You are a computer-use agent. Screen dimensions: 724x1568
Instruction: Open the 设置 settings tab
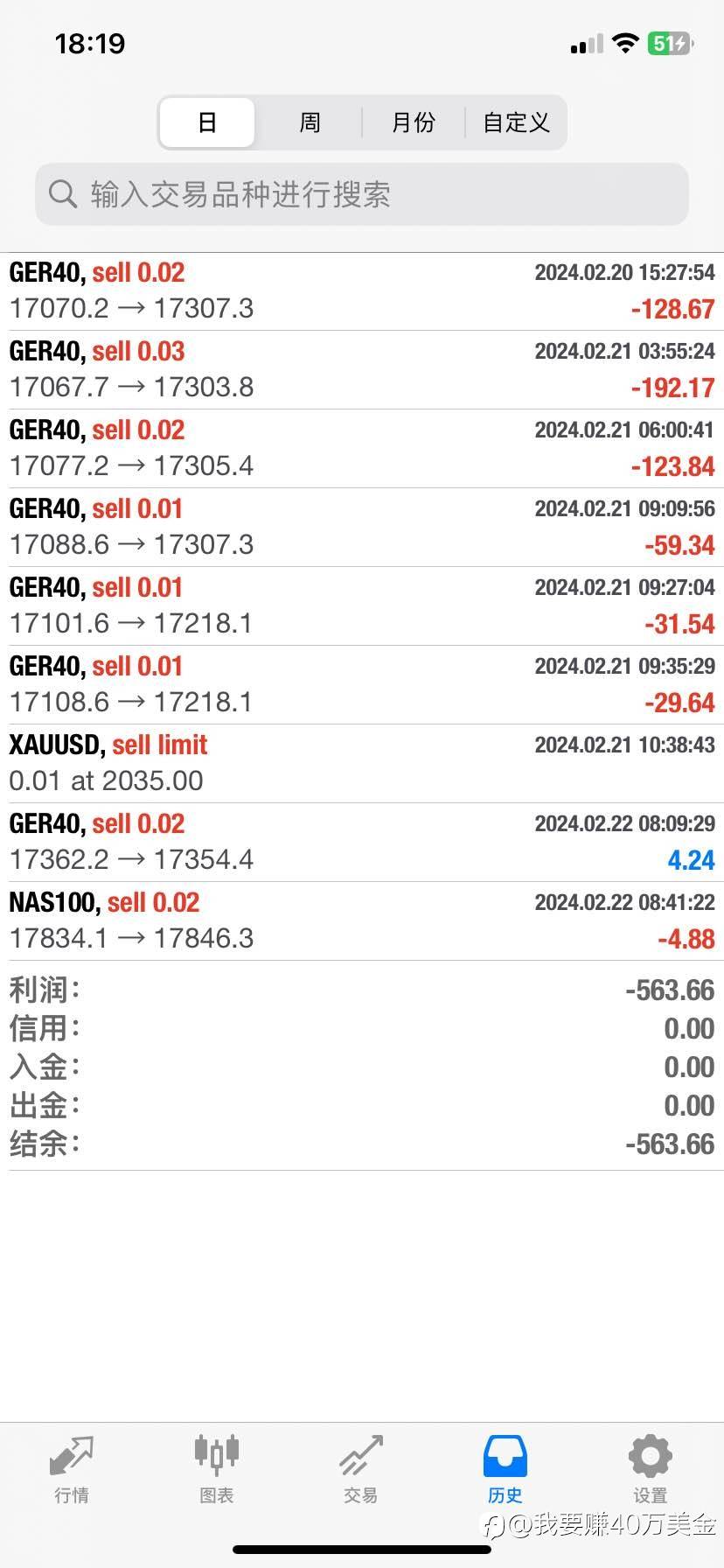tap(651, 1470)
